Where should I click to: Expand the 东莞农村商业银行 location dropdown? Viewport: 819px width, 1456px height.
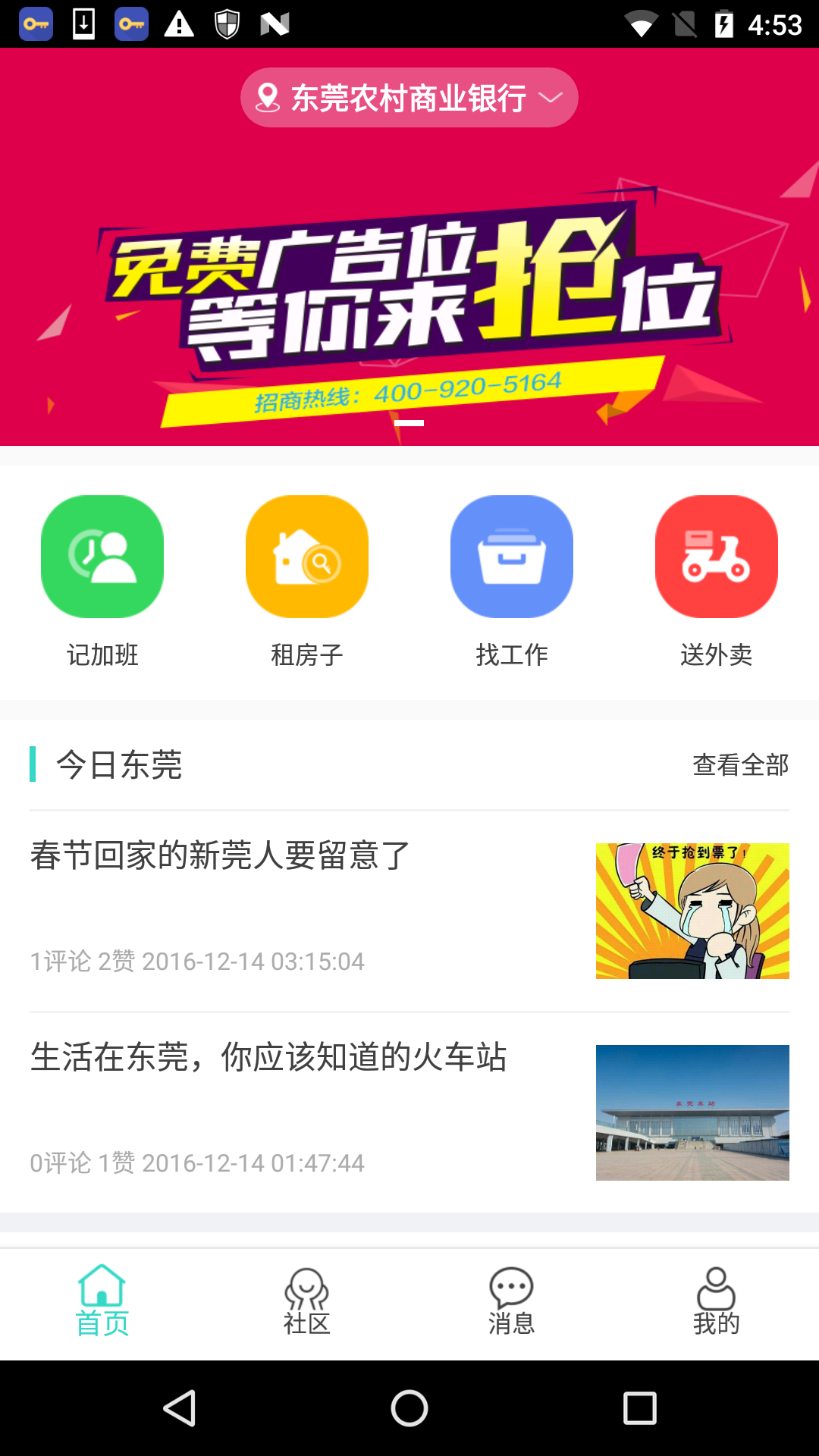[409, 98]
